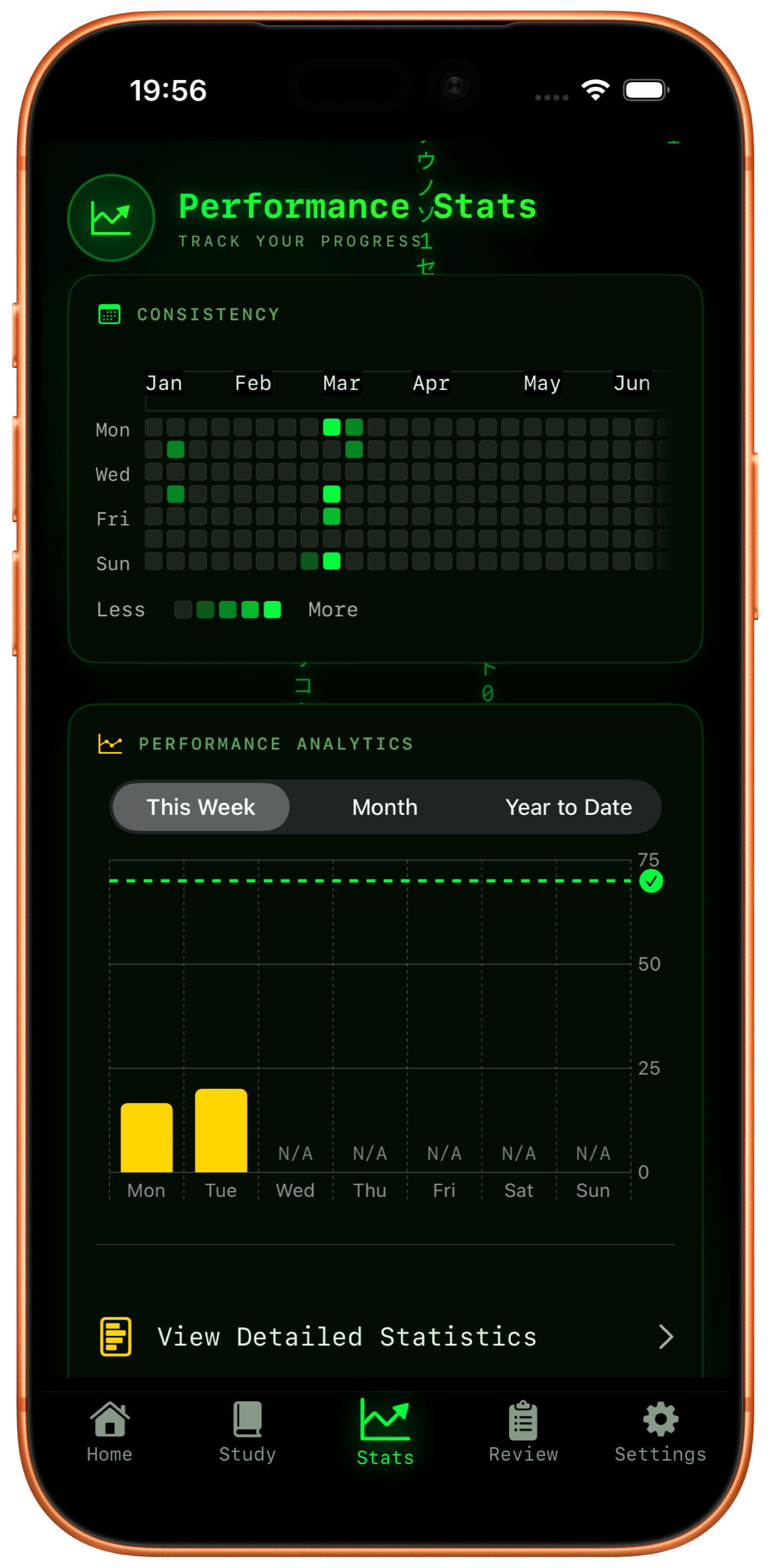Click the brightest green square in the legend
The height and width of the screenshot is (1568, 768).
tap(273, 609)
